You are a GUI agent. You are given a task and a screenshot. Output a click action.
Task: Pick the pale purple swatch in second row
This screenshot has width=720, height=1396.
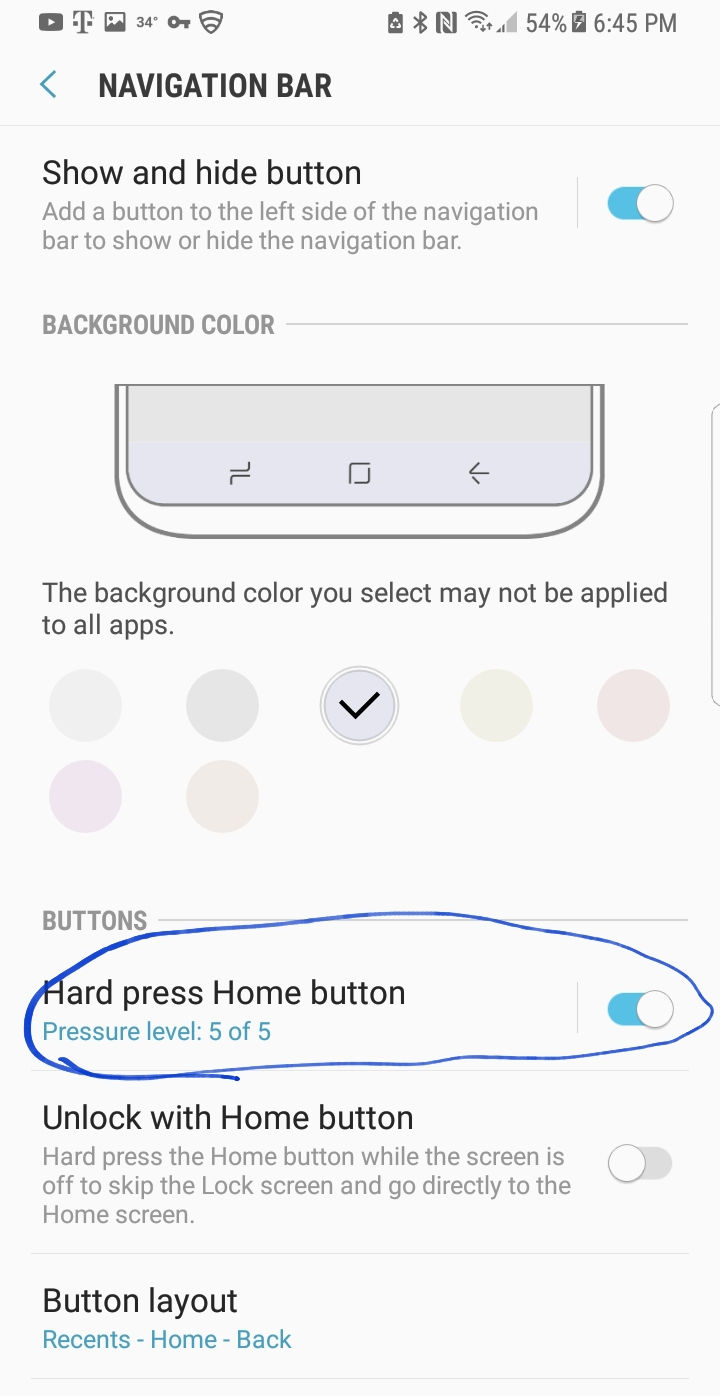(x=85, y=797)
